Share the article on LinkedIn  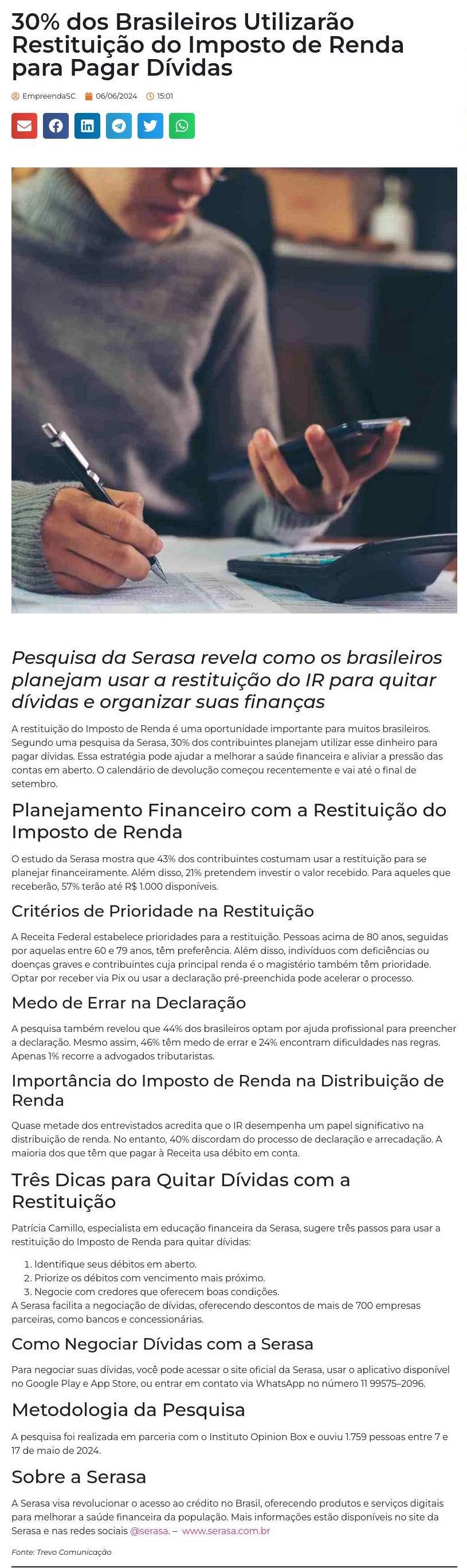tap(88, 126)
